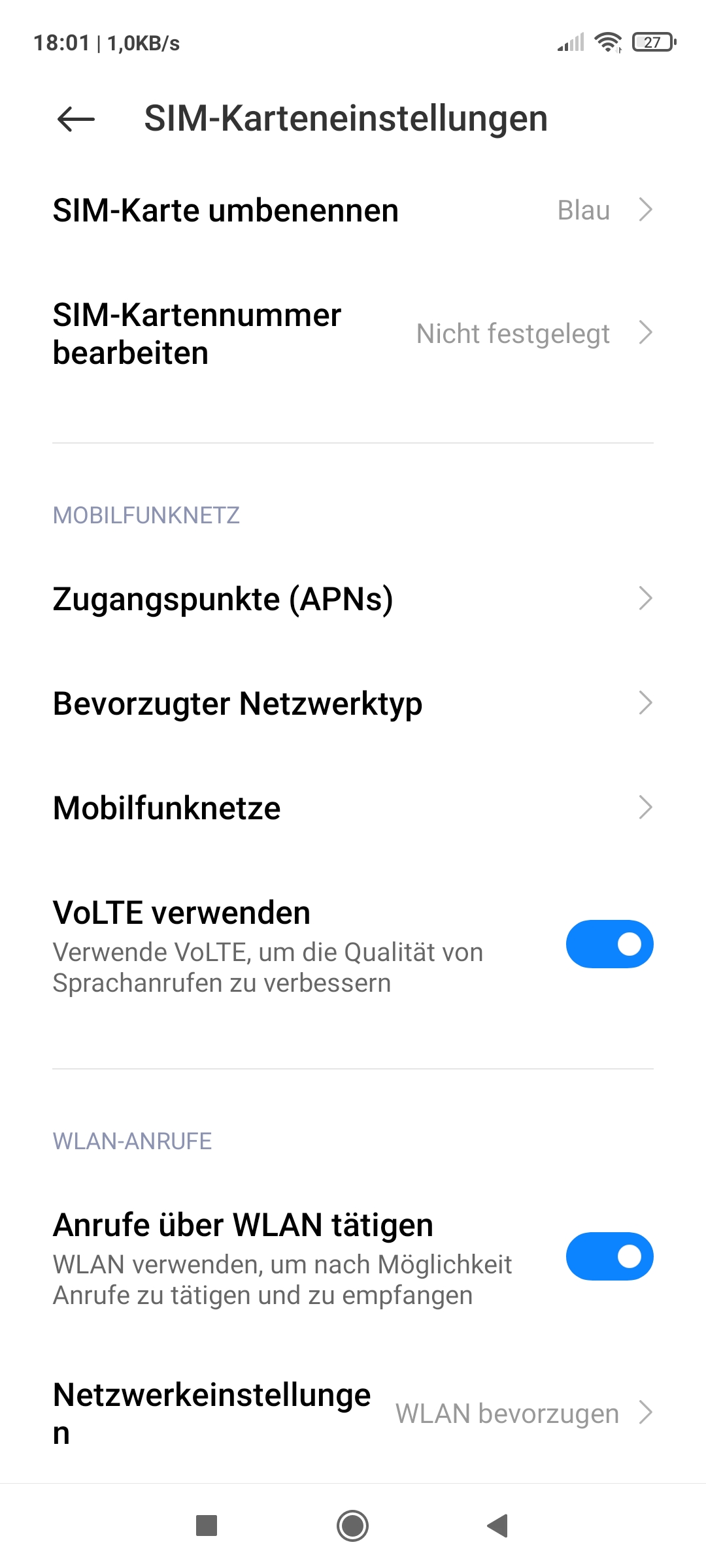Disable the VoLTE verwenden switch

point(609,944)
